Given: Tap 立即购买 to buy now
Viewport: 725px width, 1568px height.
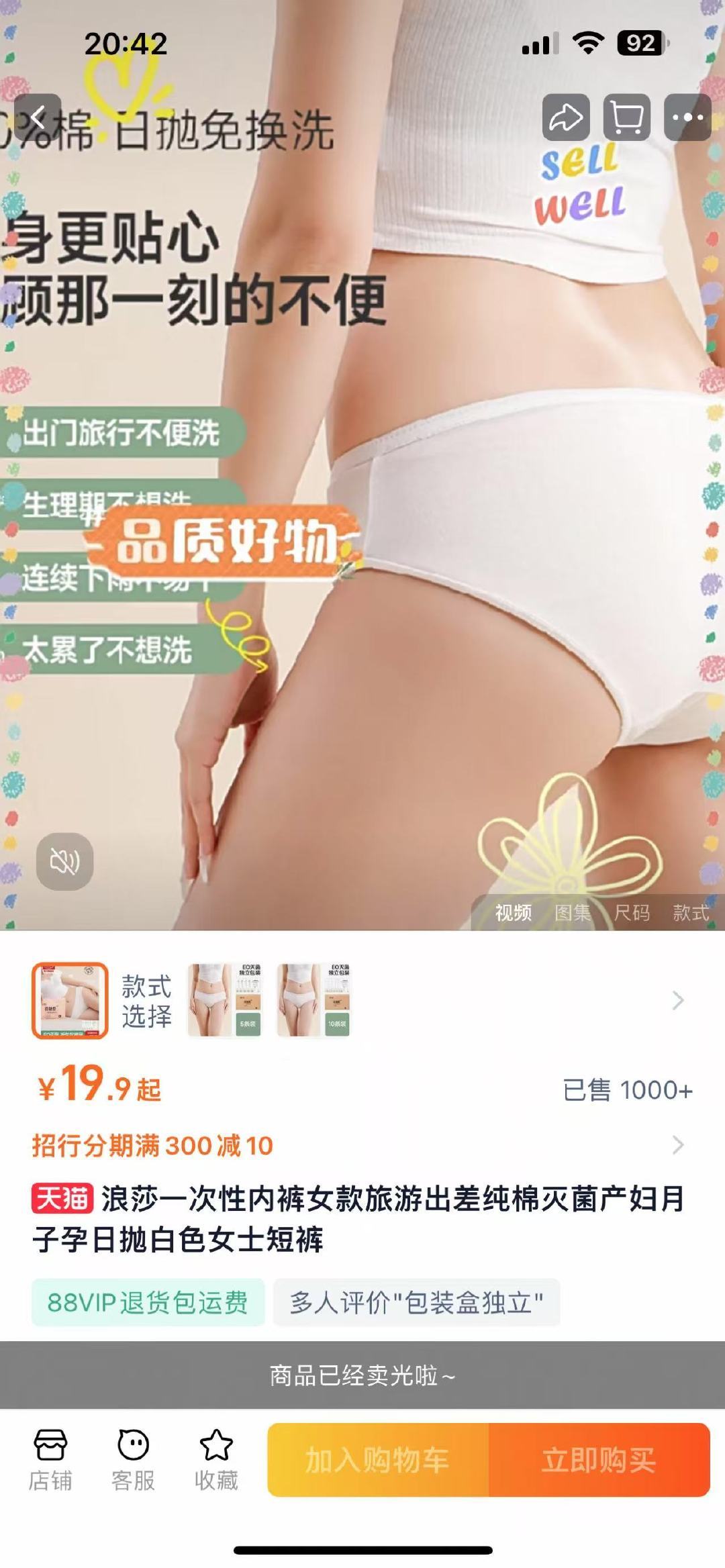Looking at the screenshot, I should 599,1460.
